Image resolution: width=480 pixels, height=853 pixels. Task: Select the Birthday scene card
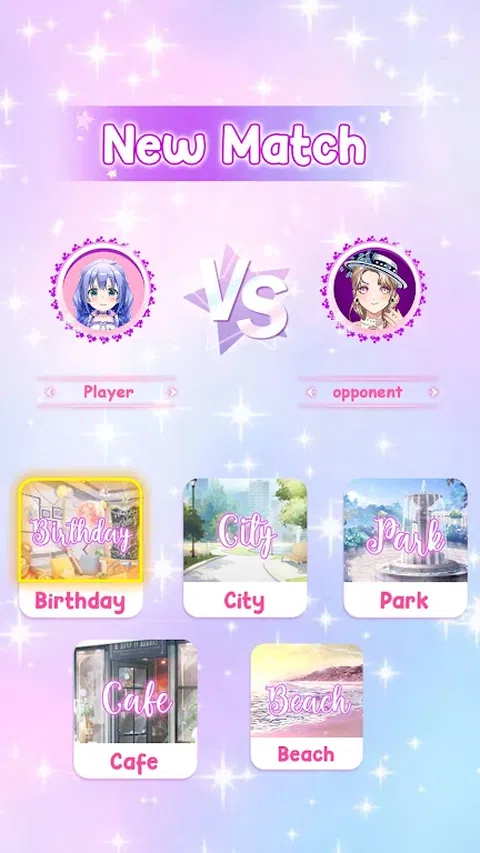click(81, 547)
